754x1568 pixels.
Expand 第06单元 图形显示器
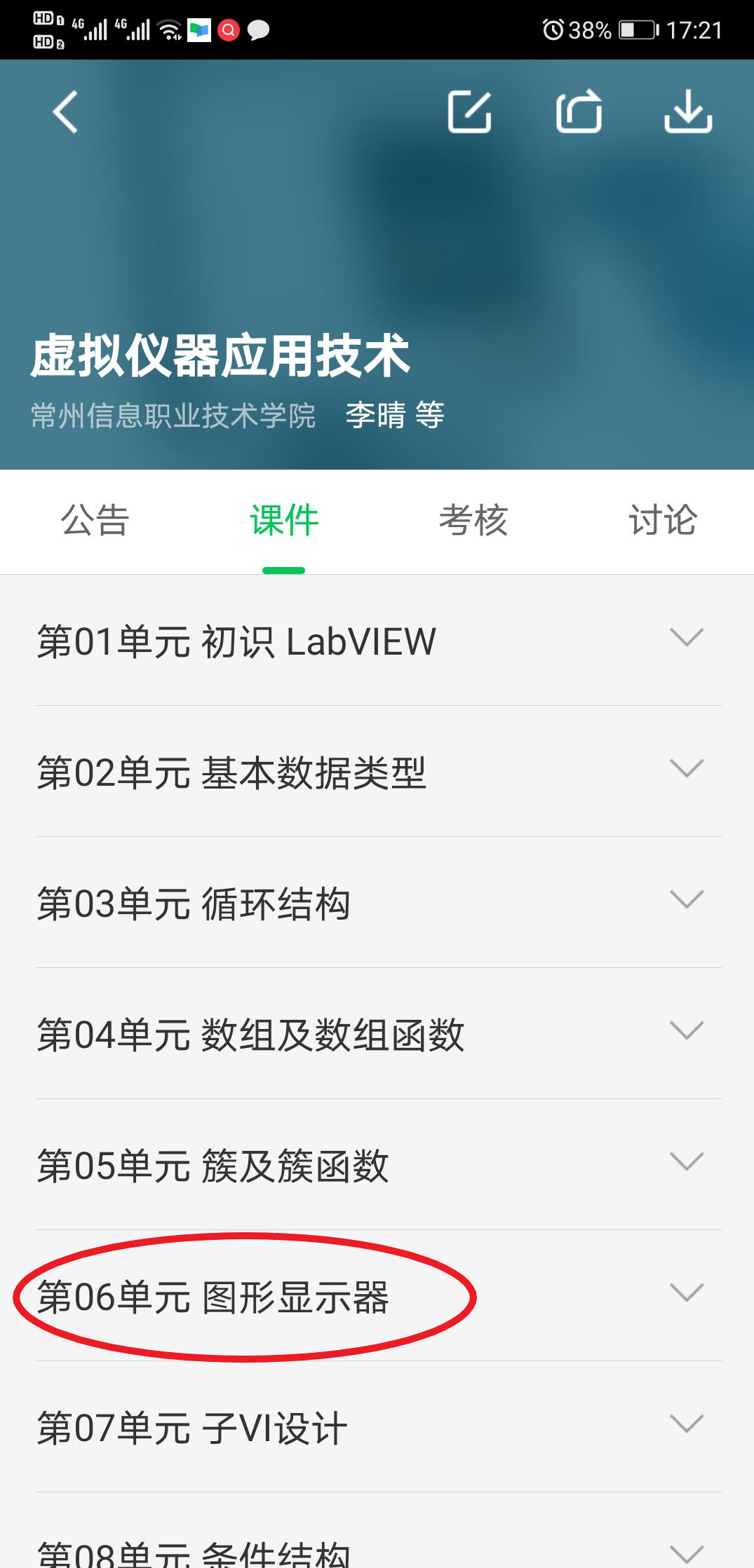point(686,1293)
